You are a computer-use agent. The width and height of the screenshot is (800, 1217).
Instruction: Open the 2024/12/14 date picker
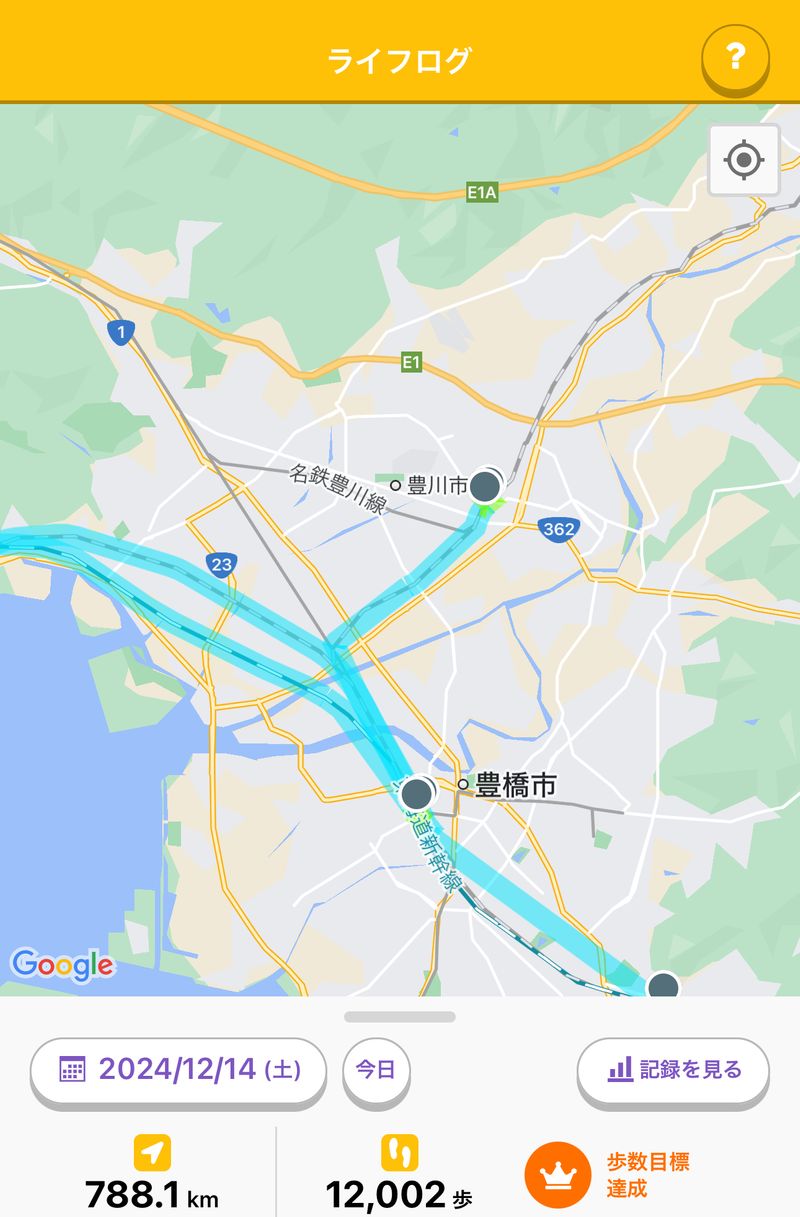[179, 1070]
